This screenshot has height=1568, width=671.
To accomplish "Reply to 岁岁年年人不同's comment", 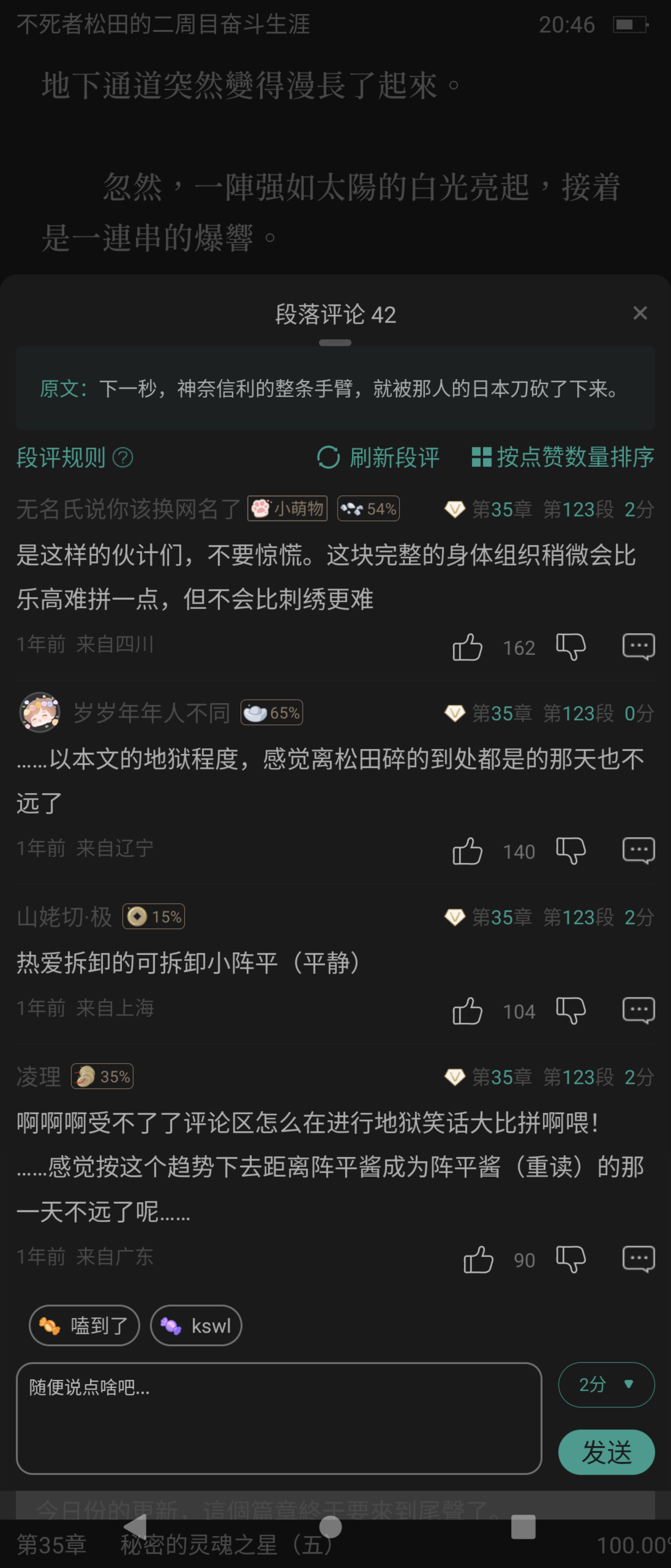I will pos(638,850).
